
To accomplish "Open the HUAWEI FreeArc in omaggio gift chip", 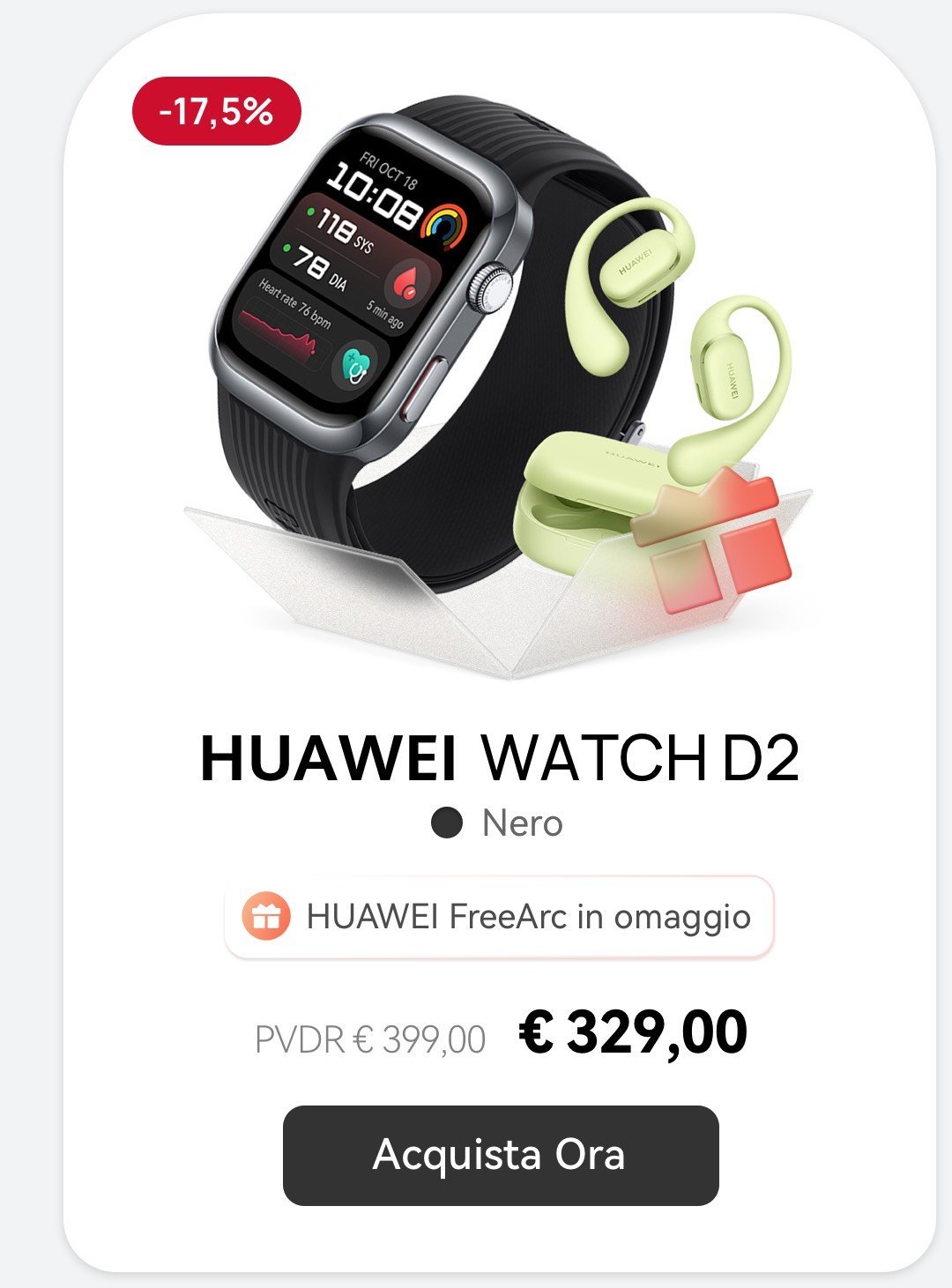I will (499, 917).
